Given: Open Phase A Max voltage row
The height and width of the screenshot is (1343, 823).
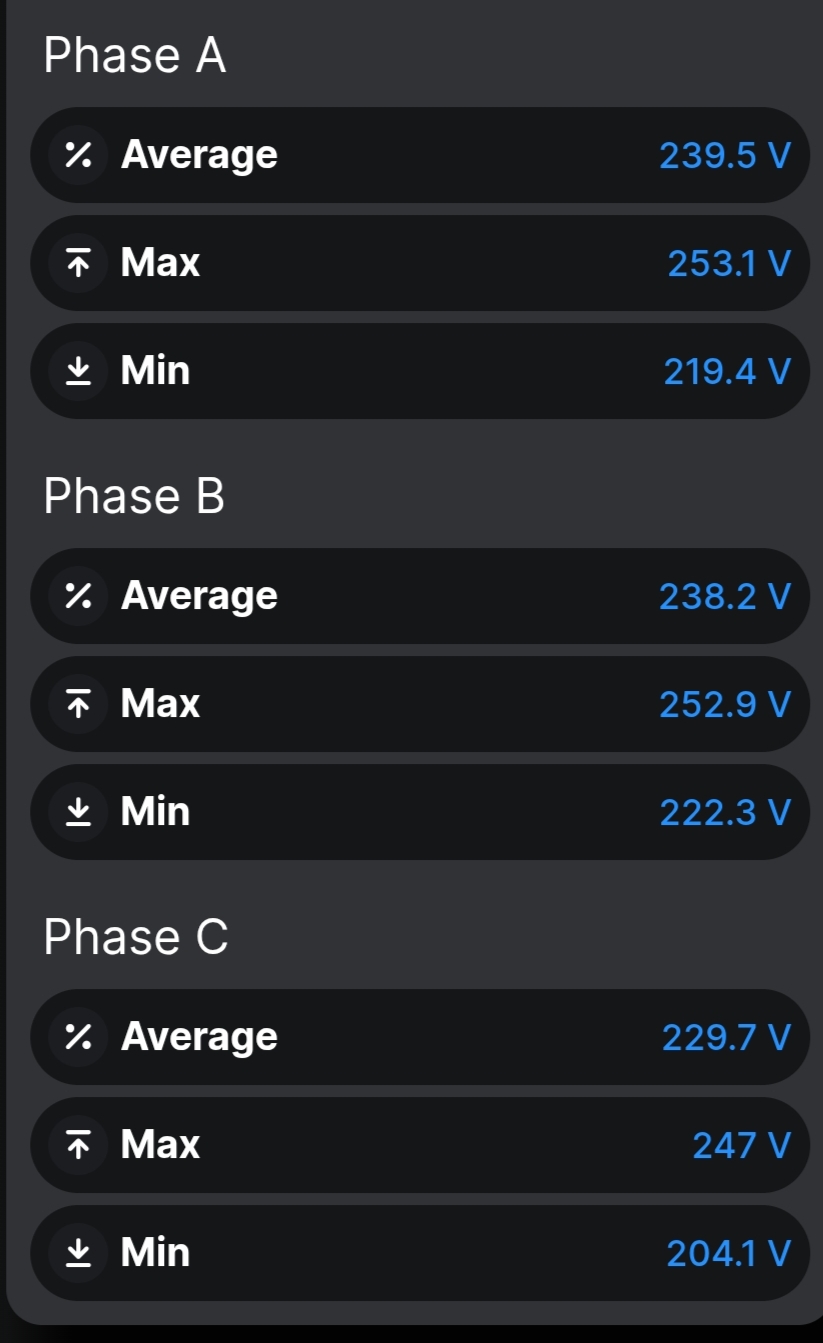Looking at the screenshot, I should (x=419, y=263).
